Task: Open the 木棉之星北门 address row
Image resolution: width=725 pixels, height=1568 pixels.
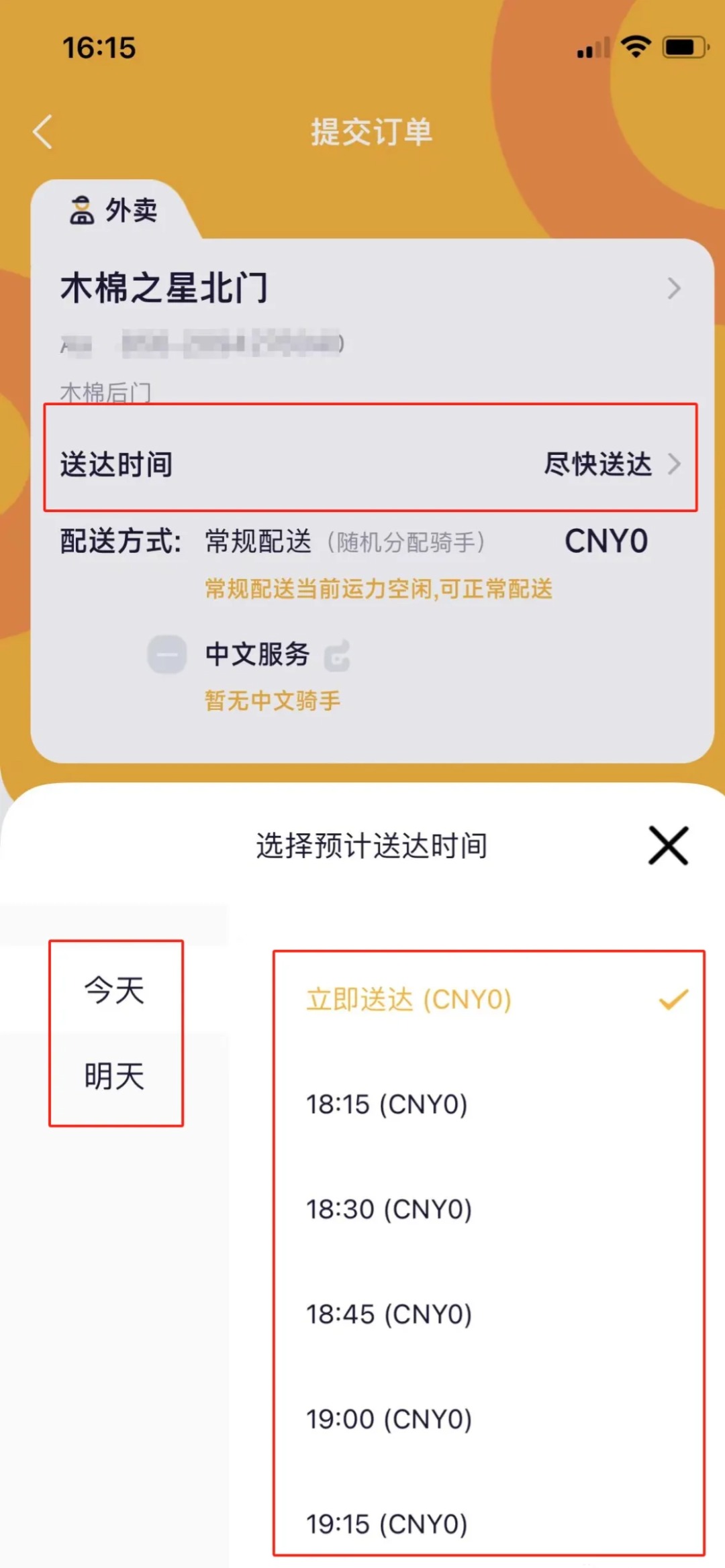Action: point(371,289)
